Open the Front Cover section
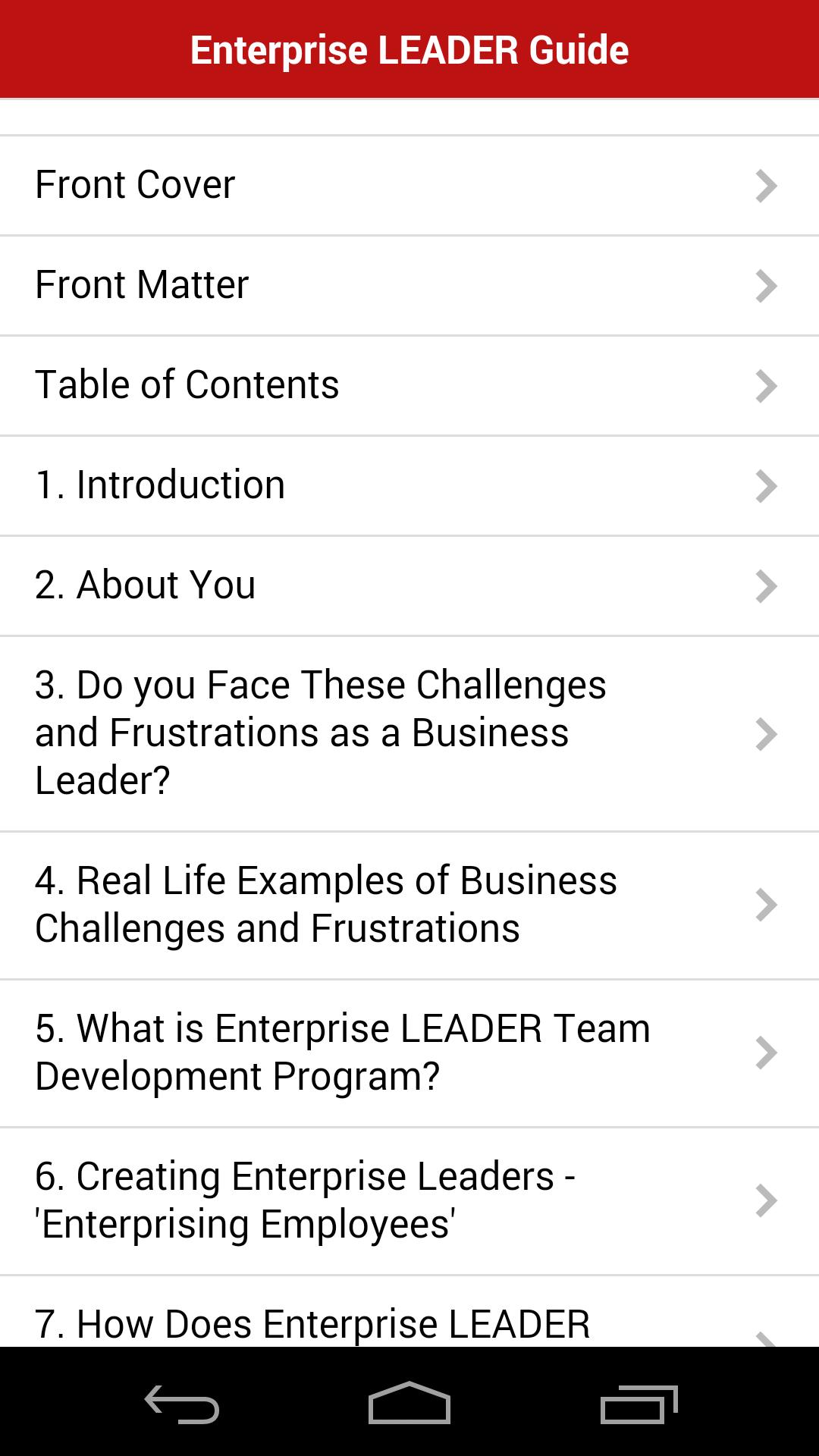Viewport: 819px width, 1456px height. [x=303, y=185]
